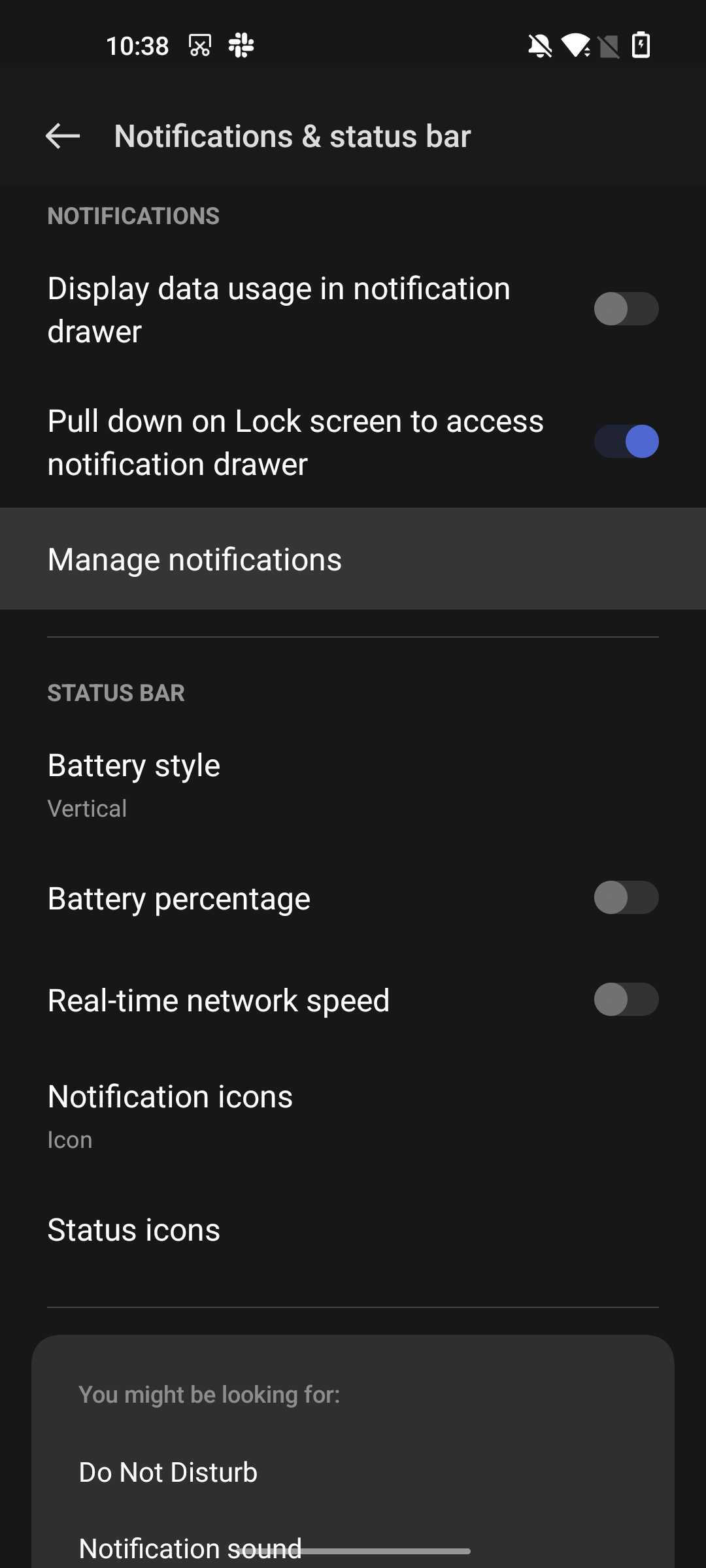Disable pull down on Lock screen toggle
Screen dimensions: 706x1568
click(x=626, y=441)
